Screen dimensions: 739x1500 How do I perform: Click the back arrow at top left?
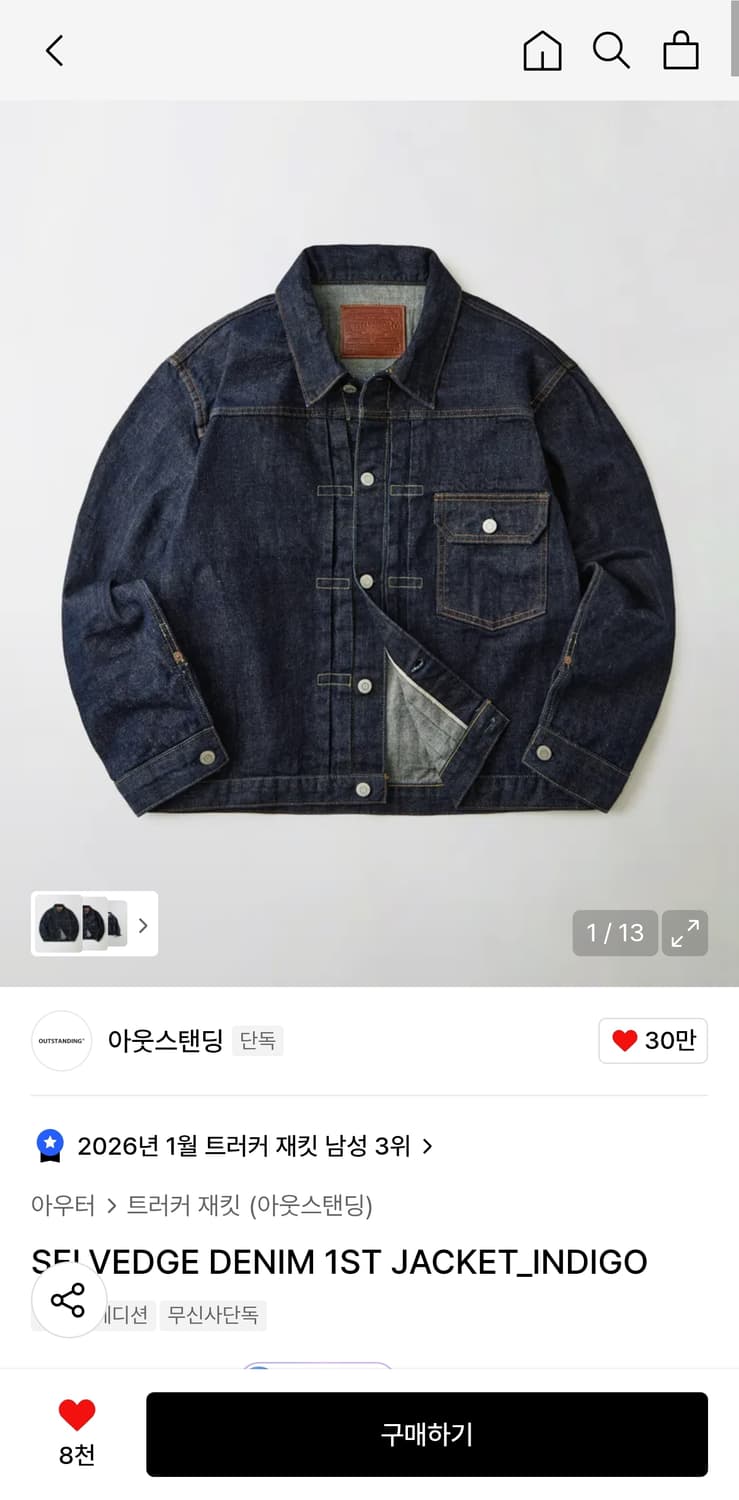54,50
